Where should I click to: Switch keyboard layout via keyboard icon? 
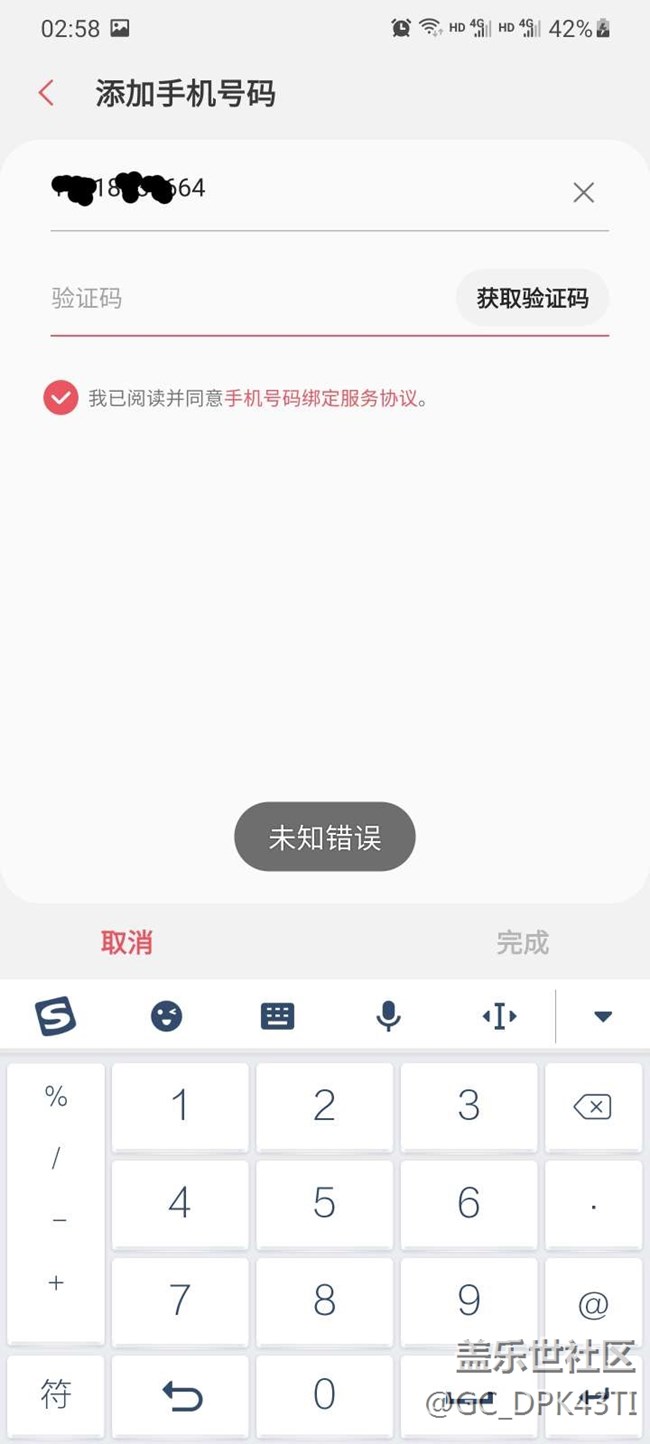[277, 1017]
